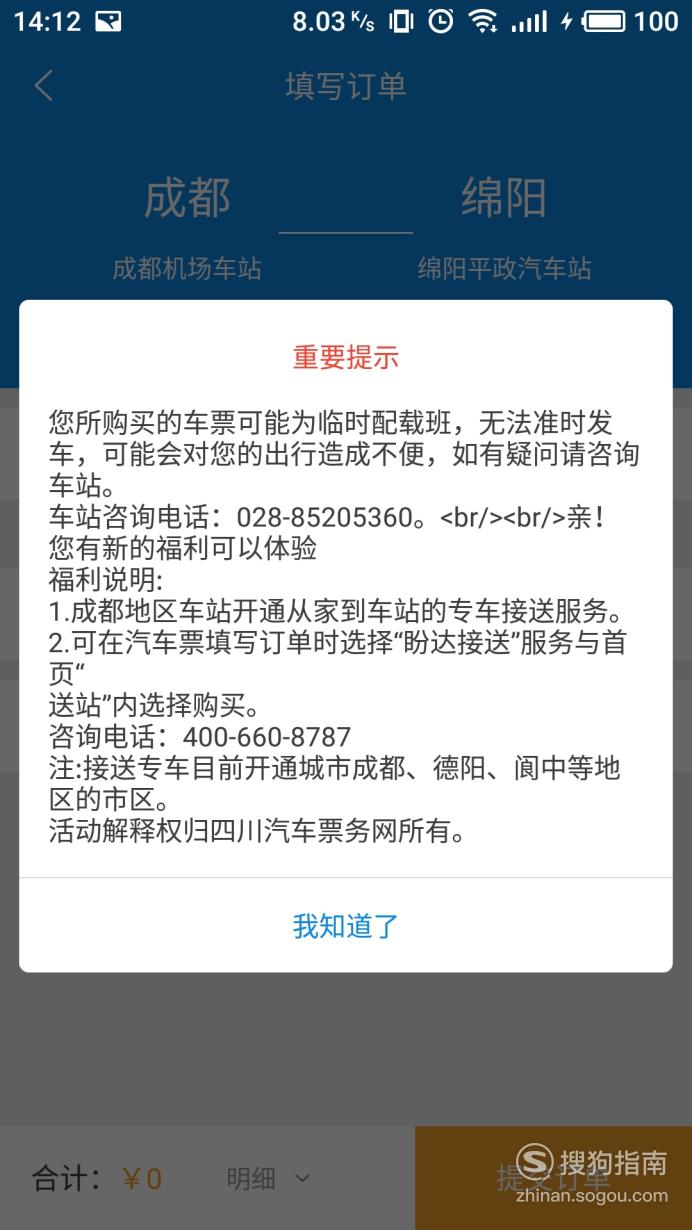Dismiss the notice with 我知道了
The height and width of the screenshot is (1230, 692).
(x=346, y=926)
